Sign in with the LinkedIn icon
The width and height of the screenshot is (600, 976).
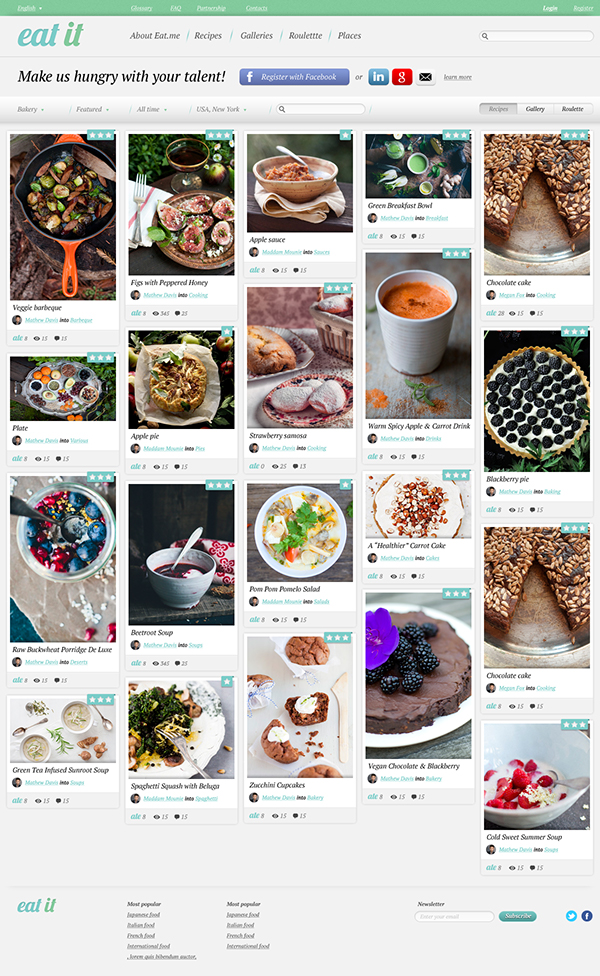coord(378,77)
